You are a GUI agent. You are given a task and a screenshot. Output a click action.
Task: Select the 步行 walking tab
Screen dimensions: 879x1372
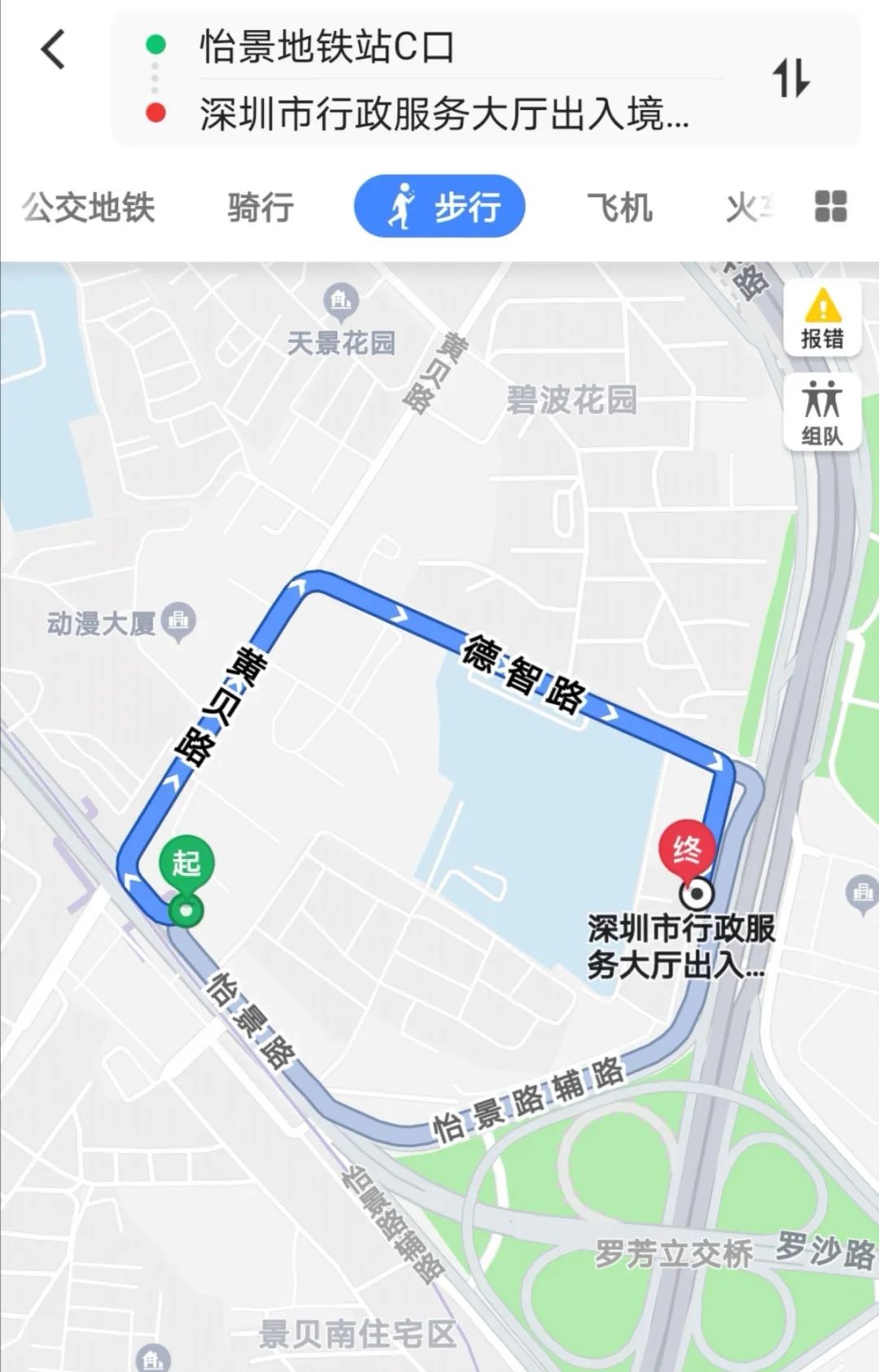tap(439, 207)
